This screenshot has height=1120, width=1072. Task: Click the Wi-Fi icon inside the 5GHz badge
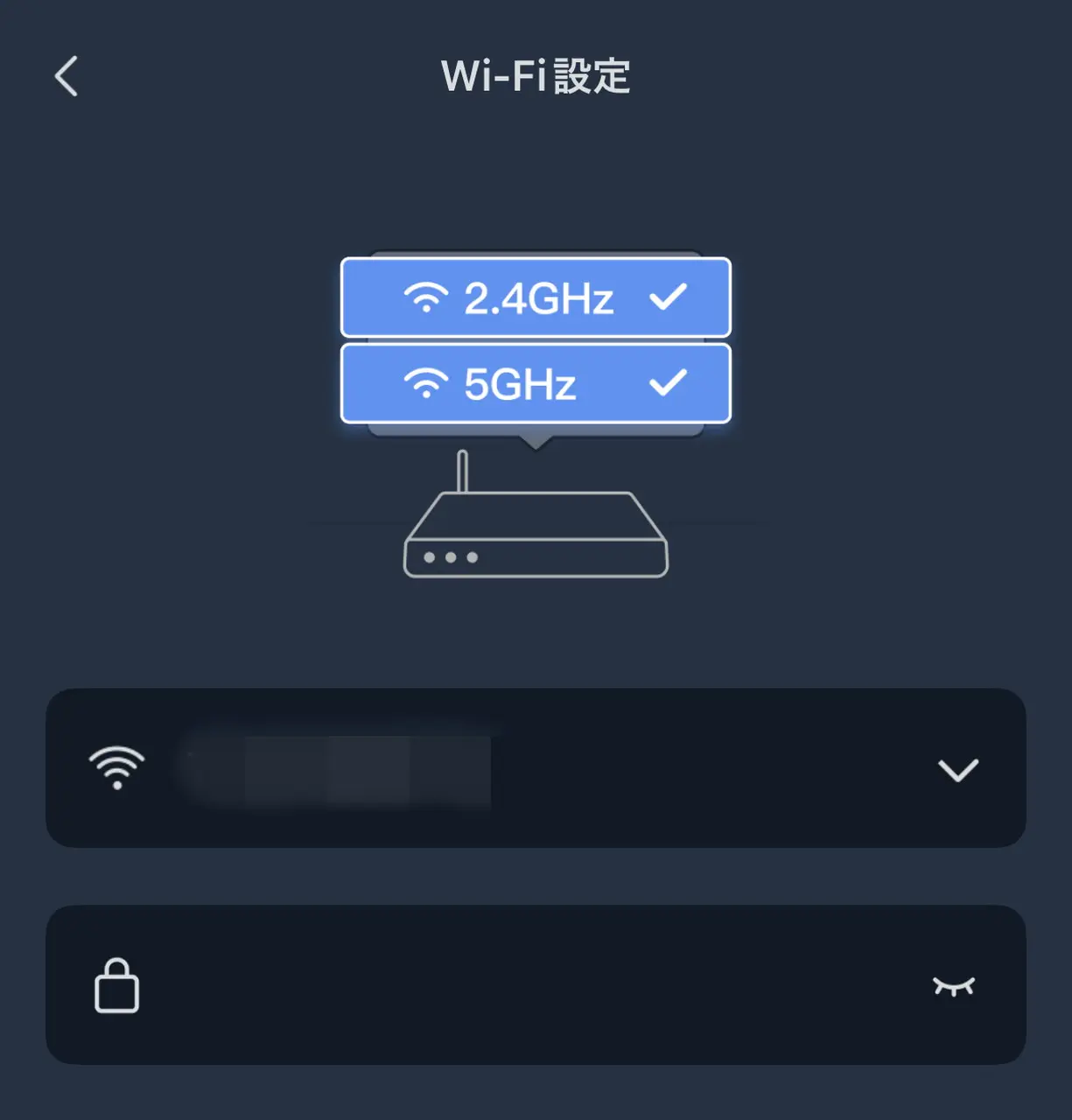click(426, 382)
